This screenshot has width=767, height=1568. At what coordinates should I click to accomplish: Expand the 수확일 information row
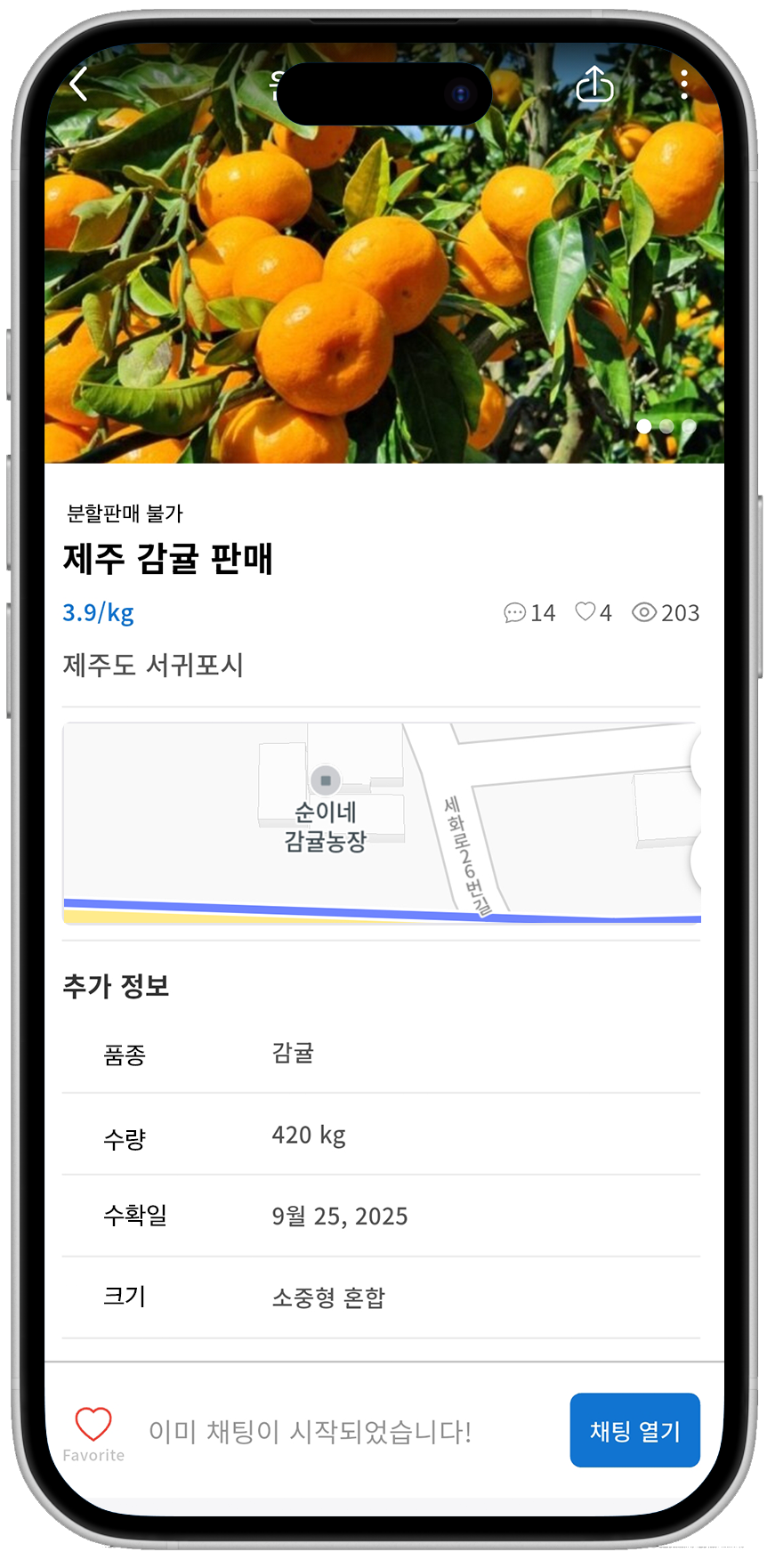click(381, 1216)
